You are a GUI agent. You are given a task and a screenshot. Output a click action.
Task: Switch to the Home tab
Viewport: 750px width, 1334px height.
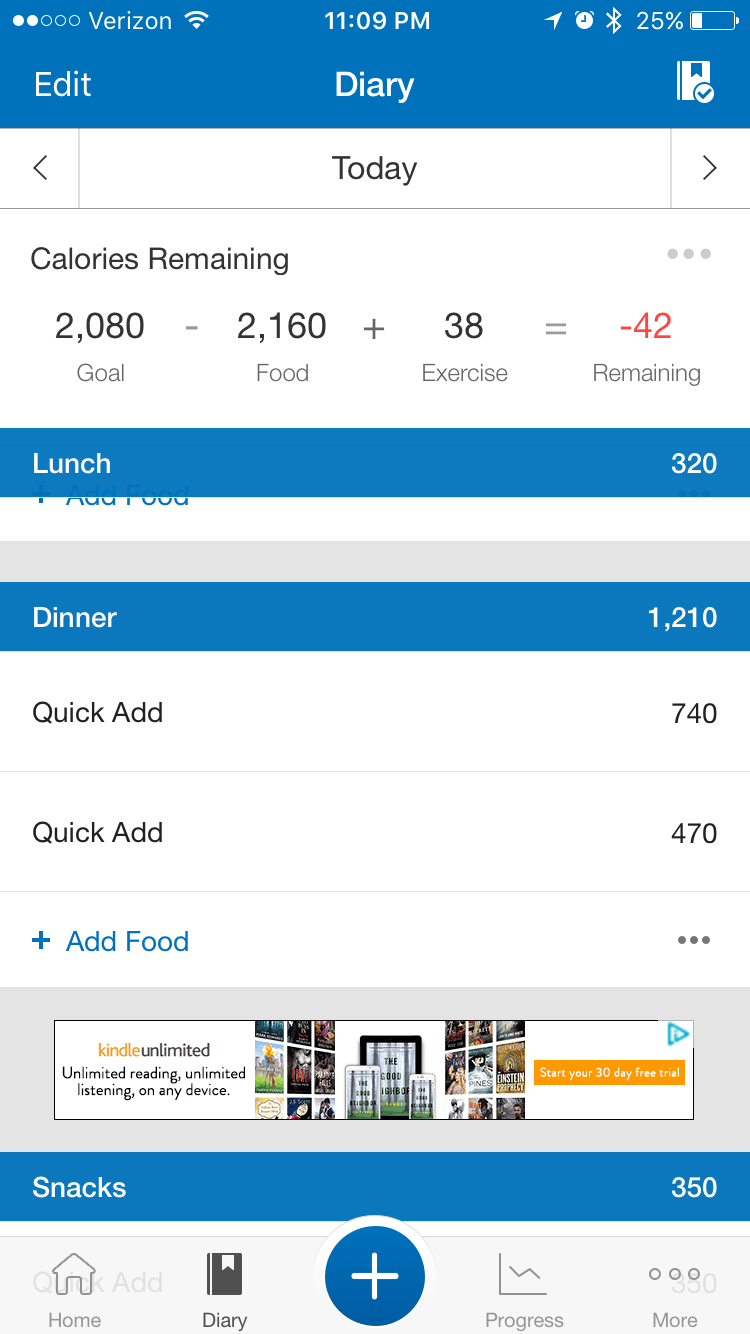[x=74, y=1290]
